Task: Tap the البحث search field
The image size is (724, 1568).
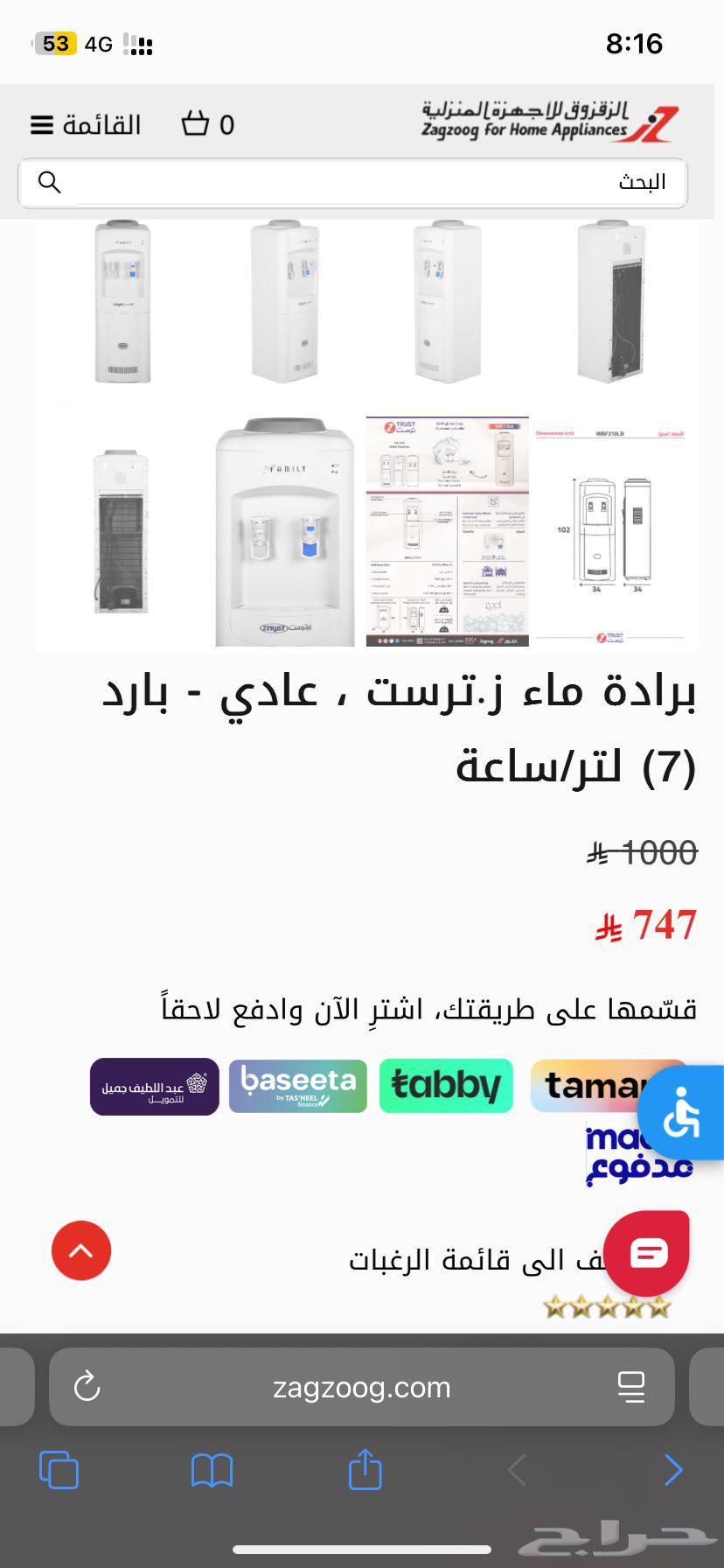Action: click(367, 182)
